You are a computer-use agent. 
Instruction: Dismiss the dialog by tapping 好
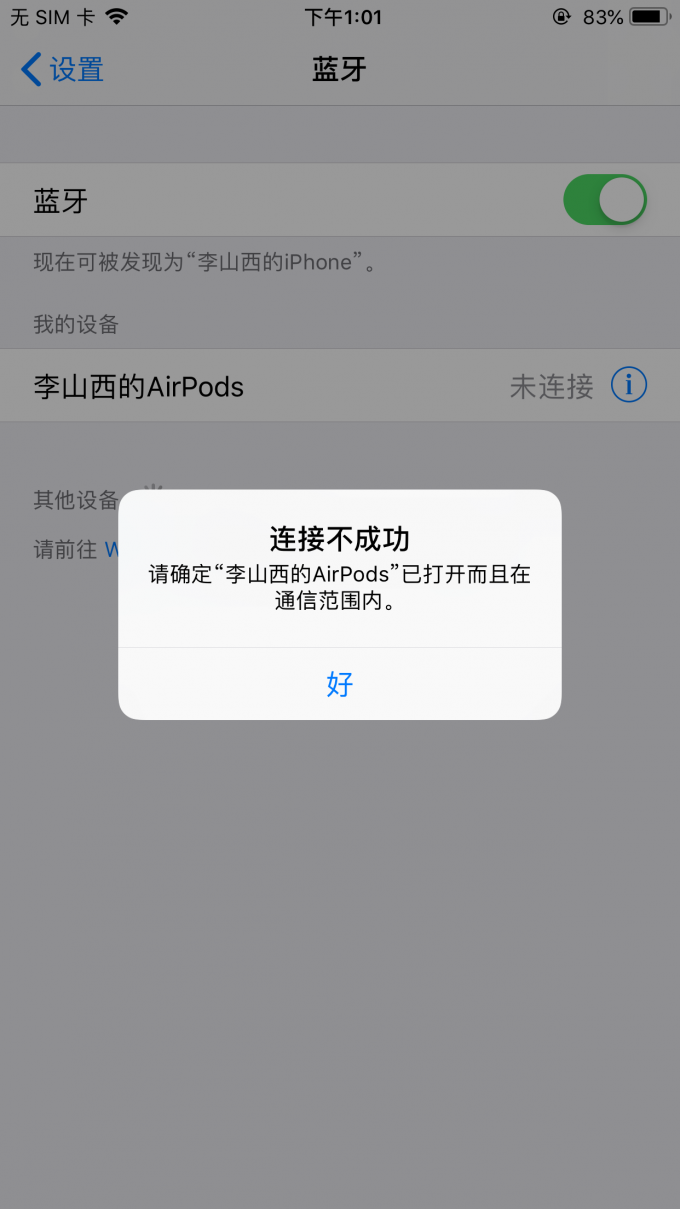340,684
